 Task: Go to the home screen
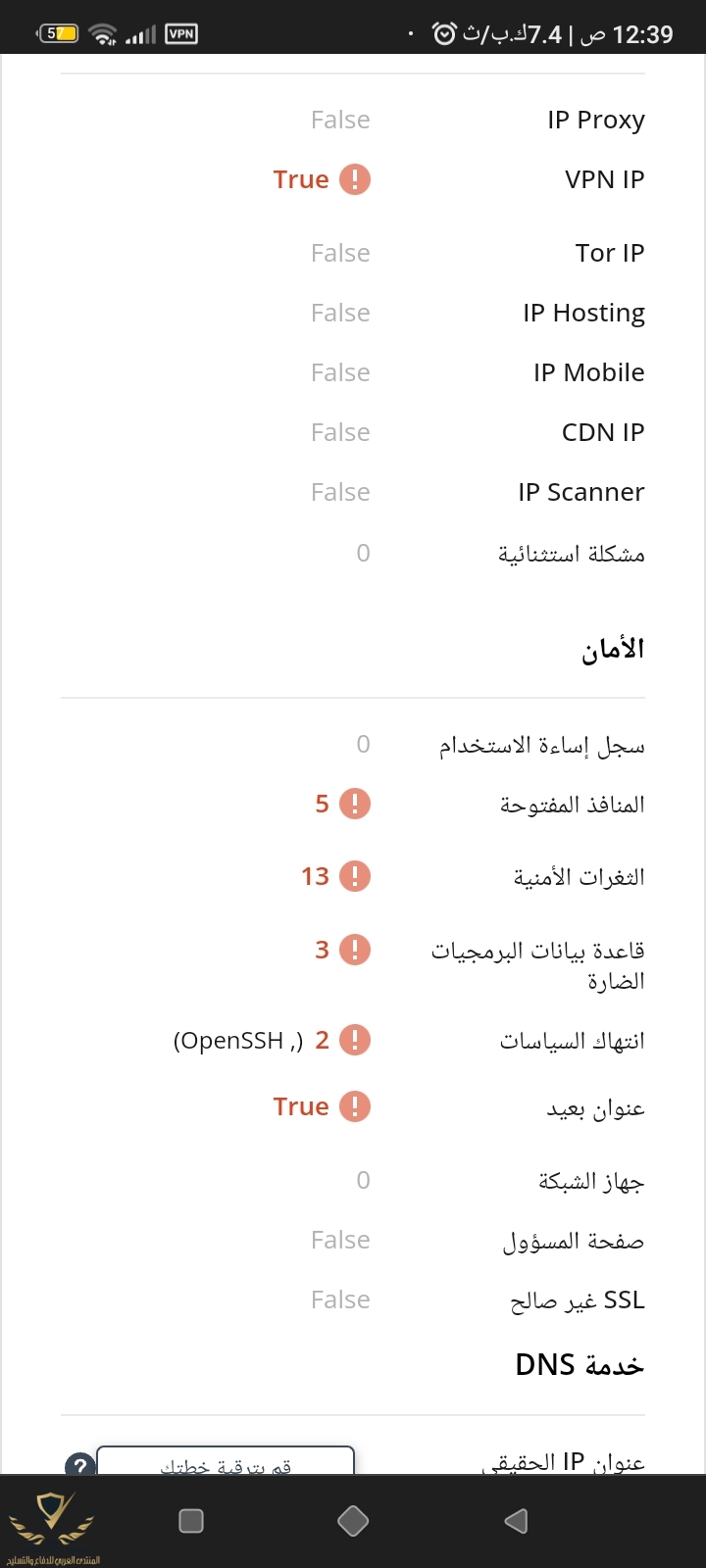point(353,1521)
